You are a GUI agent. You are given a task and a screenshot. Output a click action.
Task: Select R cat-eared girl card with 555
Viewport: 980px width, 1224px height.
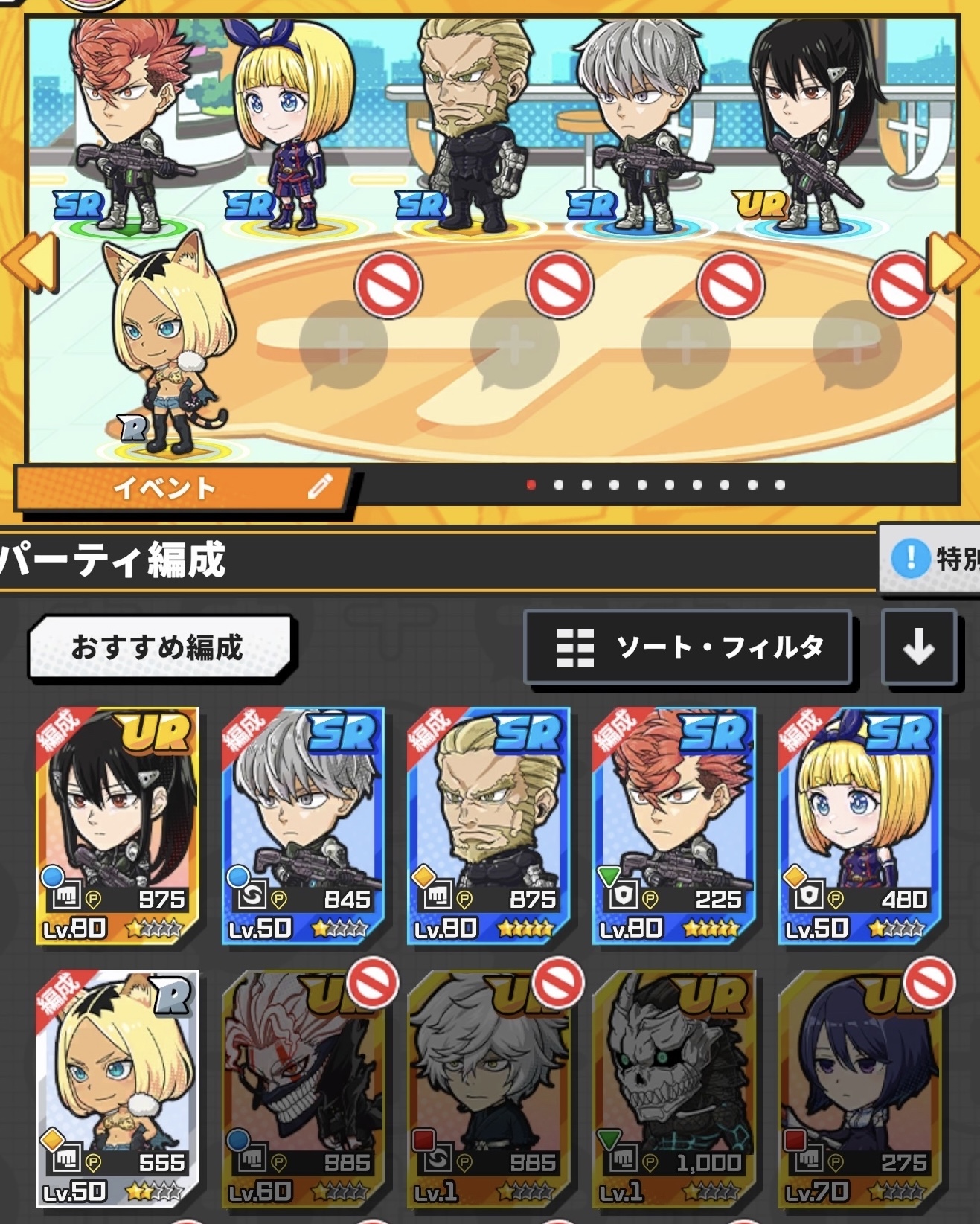click(117, 1088)
